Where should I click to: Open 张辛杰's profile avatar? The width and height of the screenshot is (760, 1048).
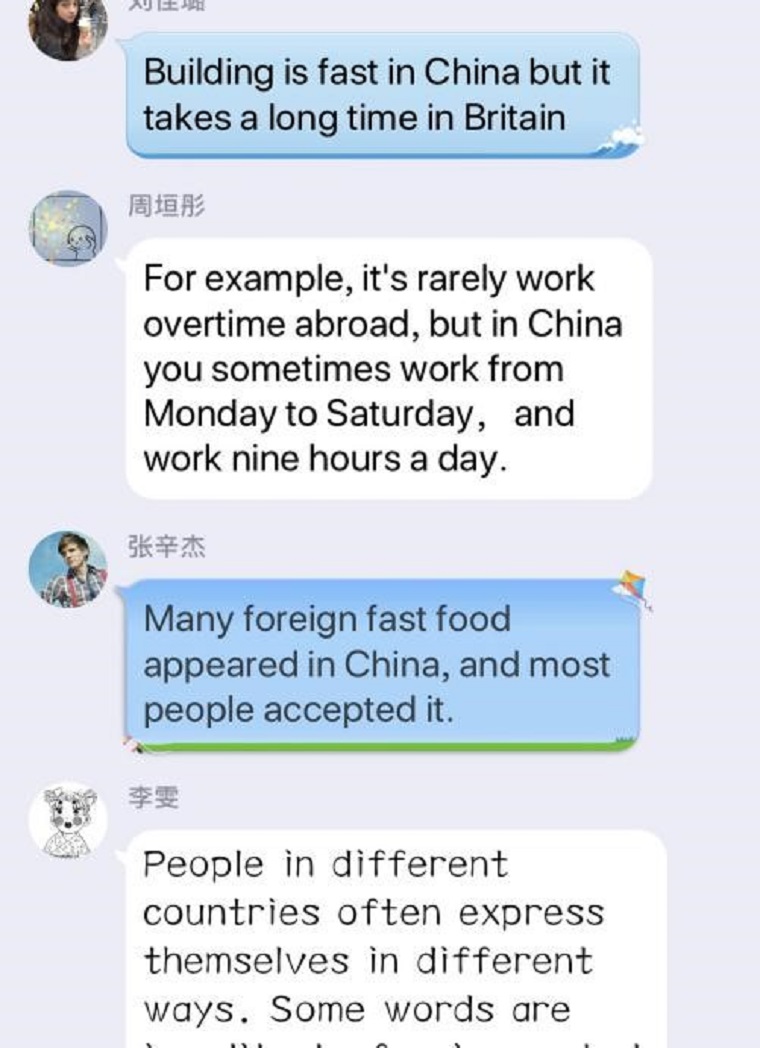click(68, 569)
